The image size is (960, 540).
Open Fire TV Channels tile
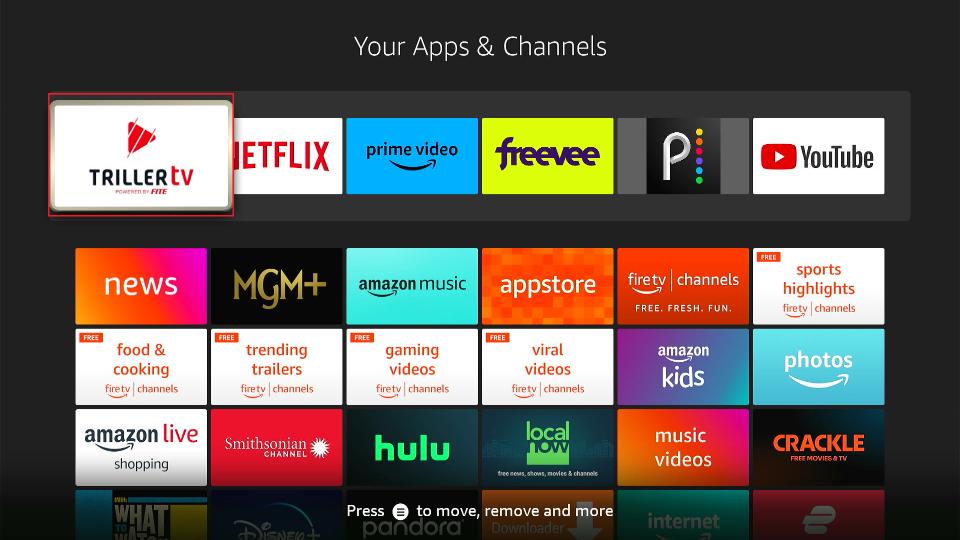683,286
